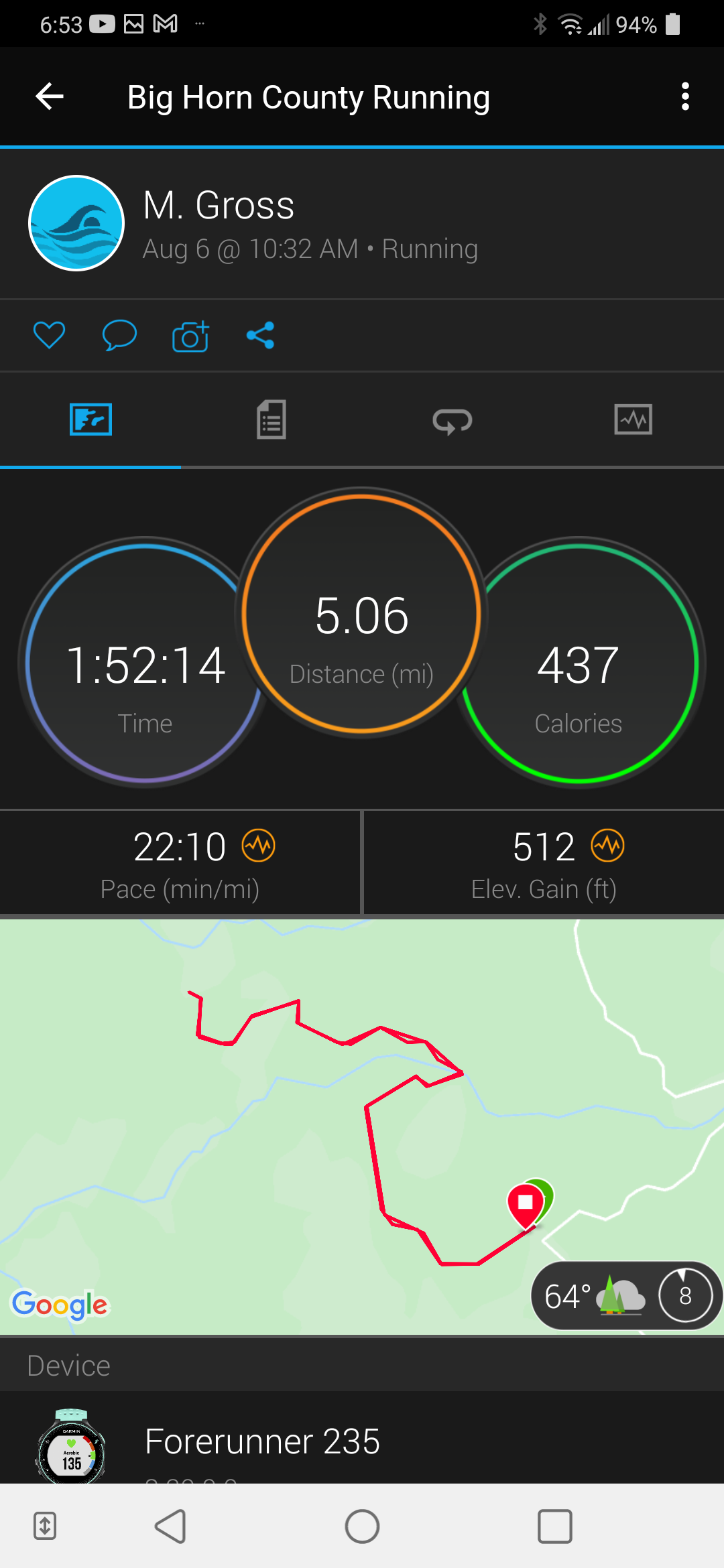Open recent apps from navigation bar
Screen dimensions: 724x1568
(x=555, y=1526)
